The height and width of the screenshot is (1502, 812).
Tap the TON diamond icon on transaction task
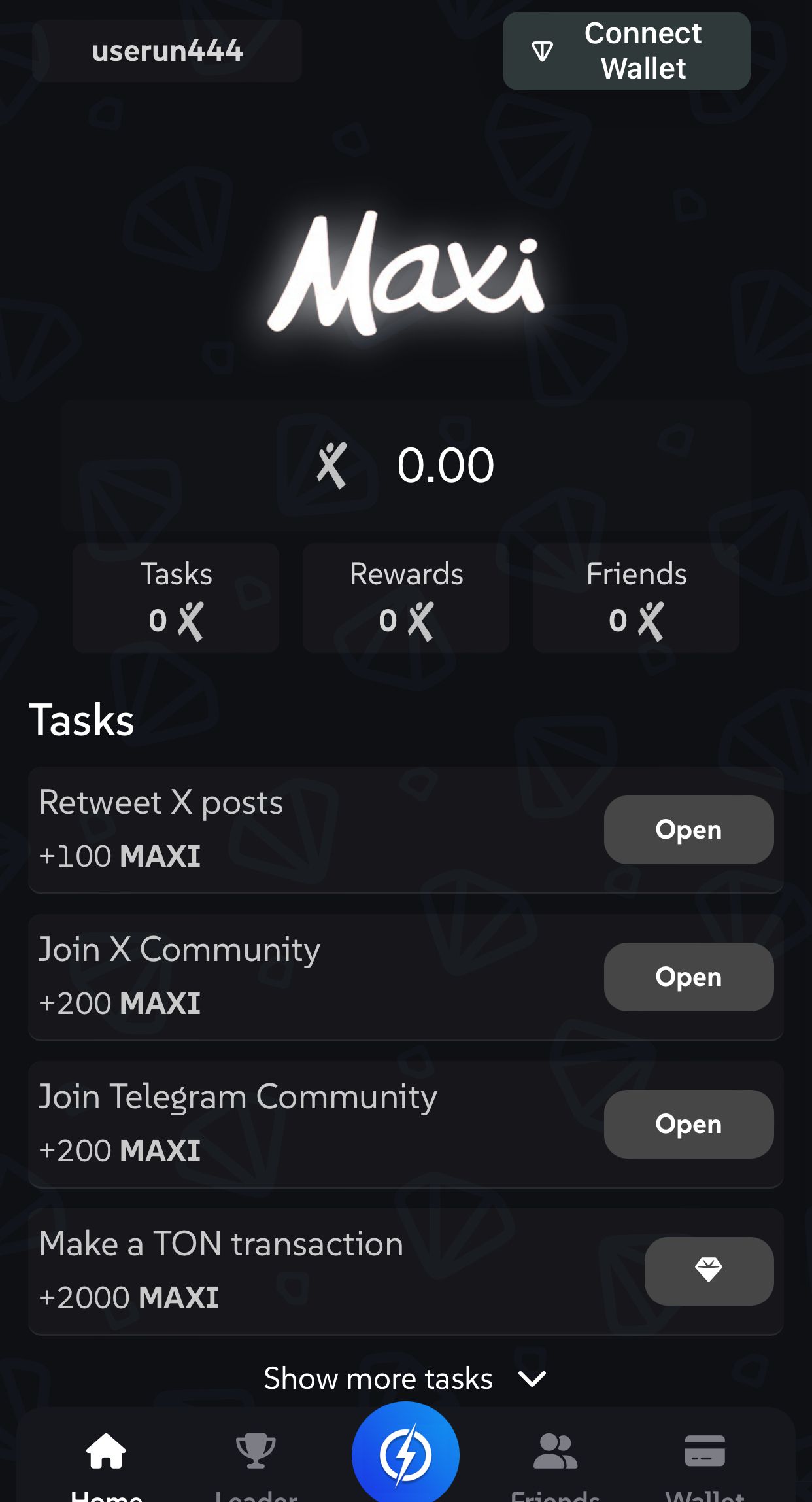coord(709,1270)
